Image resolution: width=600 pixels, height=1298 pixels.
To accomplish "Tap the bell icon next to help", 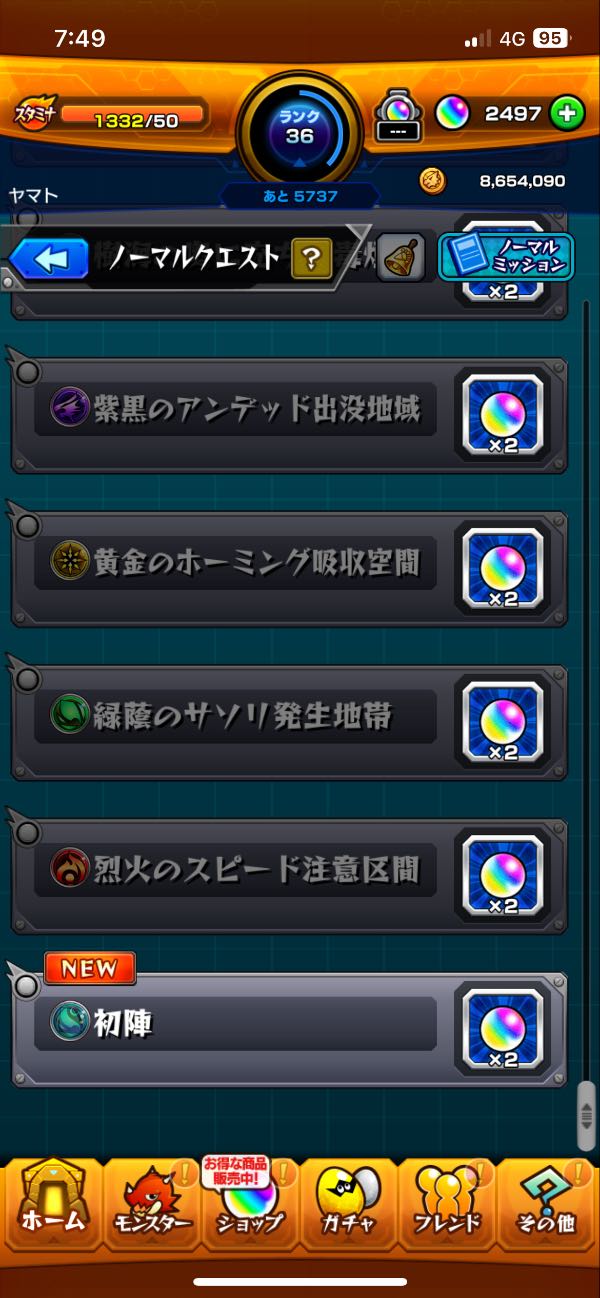I will [402, 258].
